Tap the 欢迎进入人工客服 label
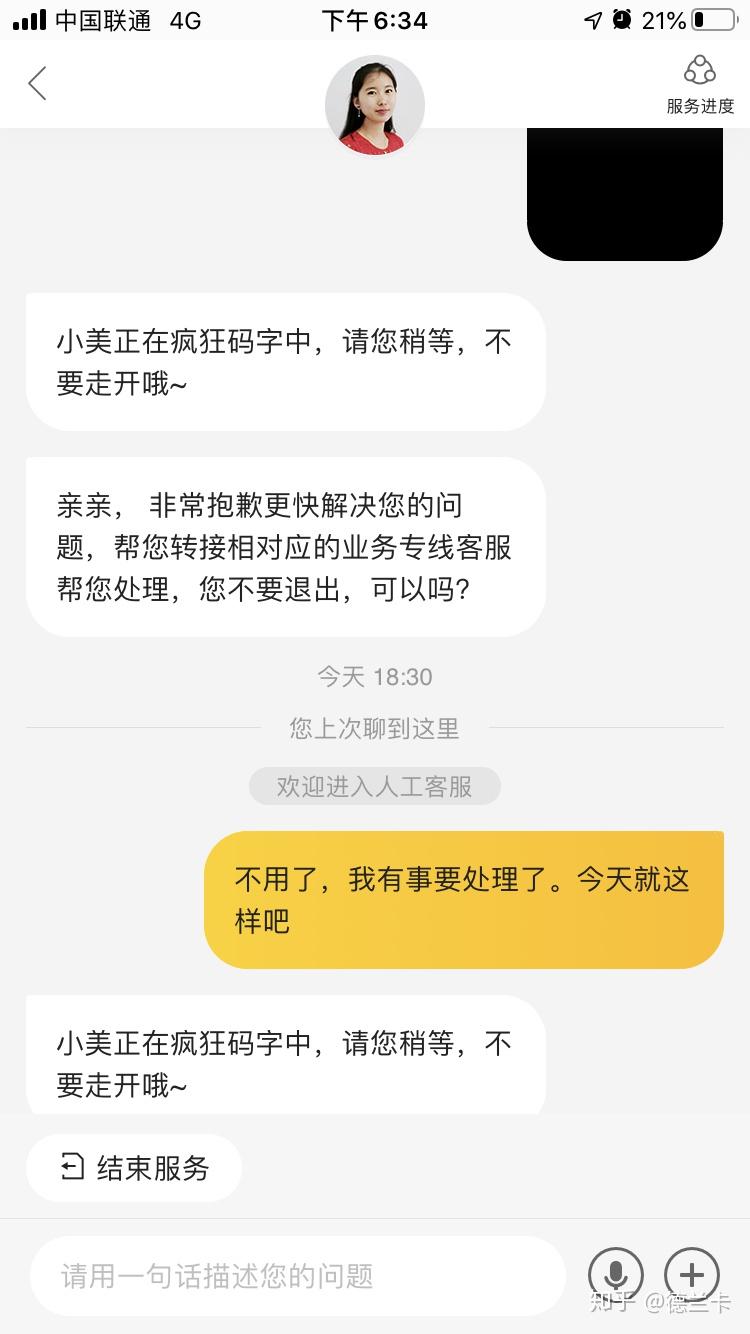750x1334 pixels. coord(375,786)
